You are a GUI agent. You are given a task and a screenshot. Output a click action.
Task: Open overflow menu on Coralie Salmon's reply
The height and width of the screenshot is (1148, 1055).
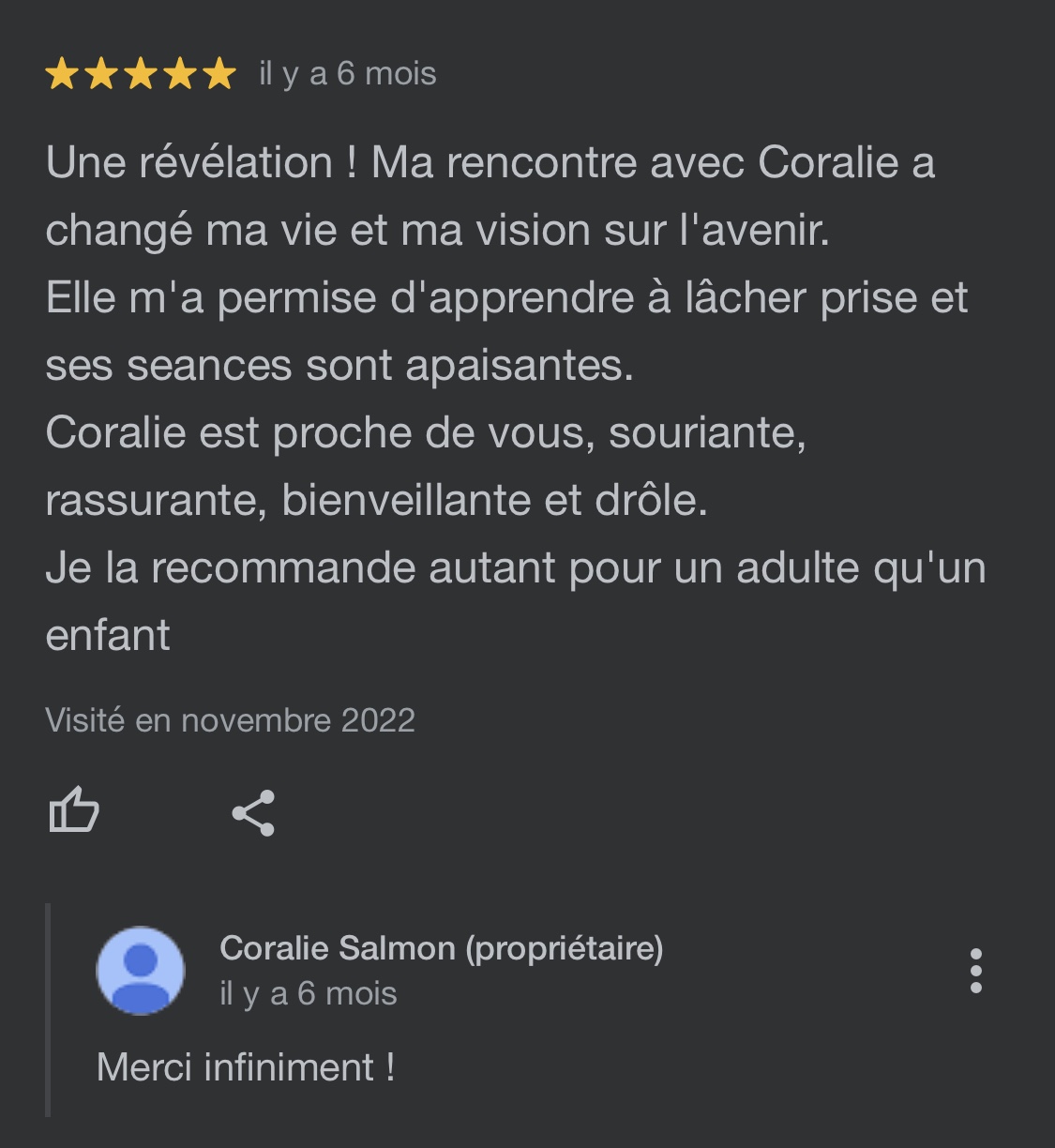[x=975, y=971]
